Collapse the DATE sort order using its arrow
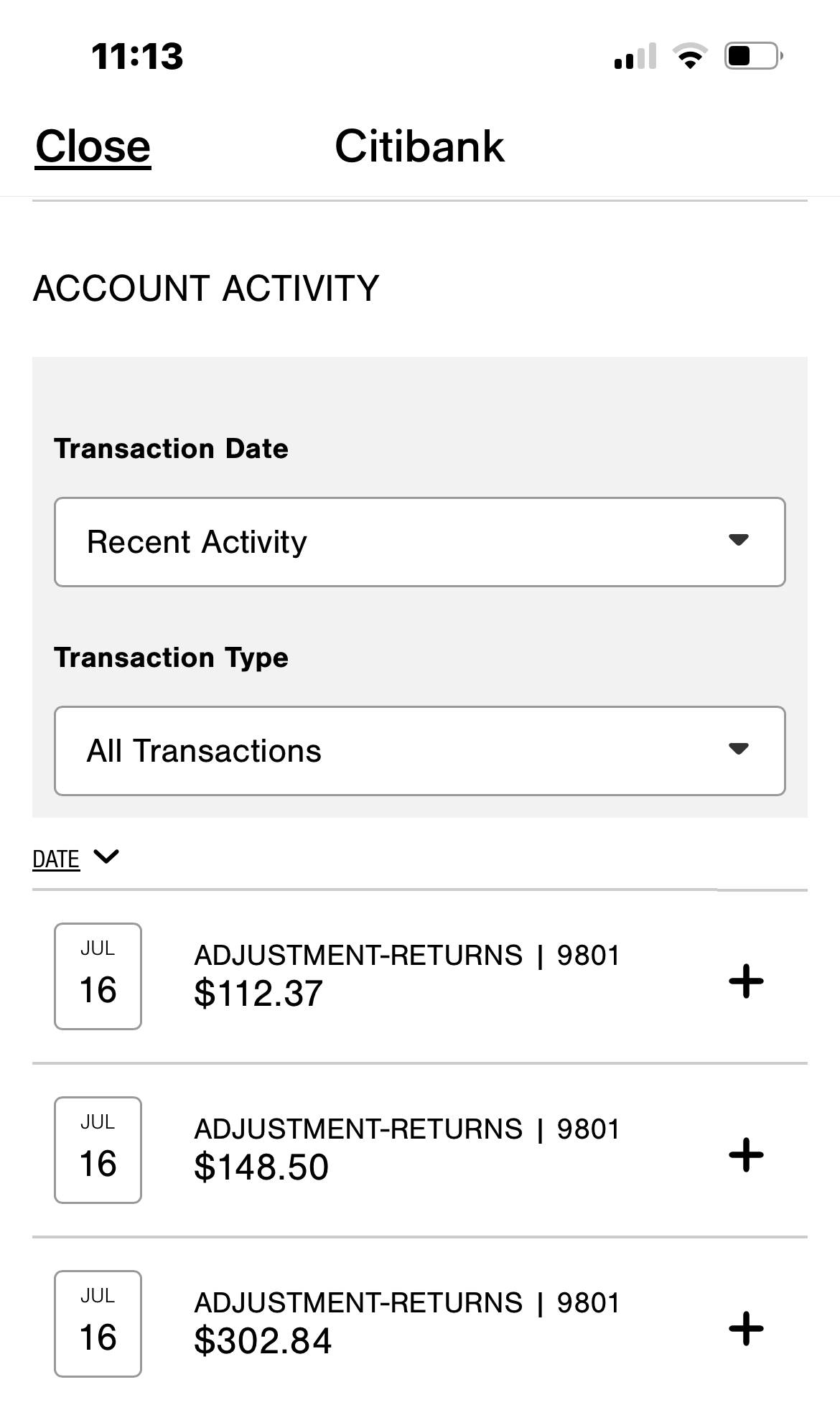This screenshot has width=840, height=1405. [x=106, y=857]
